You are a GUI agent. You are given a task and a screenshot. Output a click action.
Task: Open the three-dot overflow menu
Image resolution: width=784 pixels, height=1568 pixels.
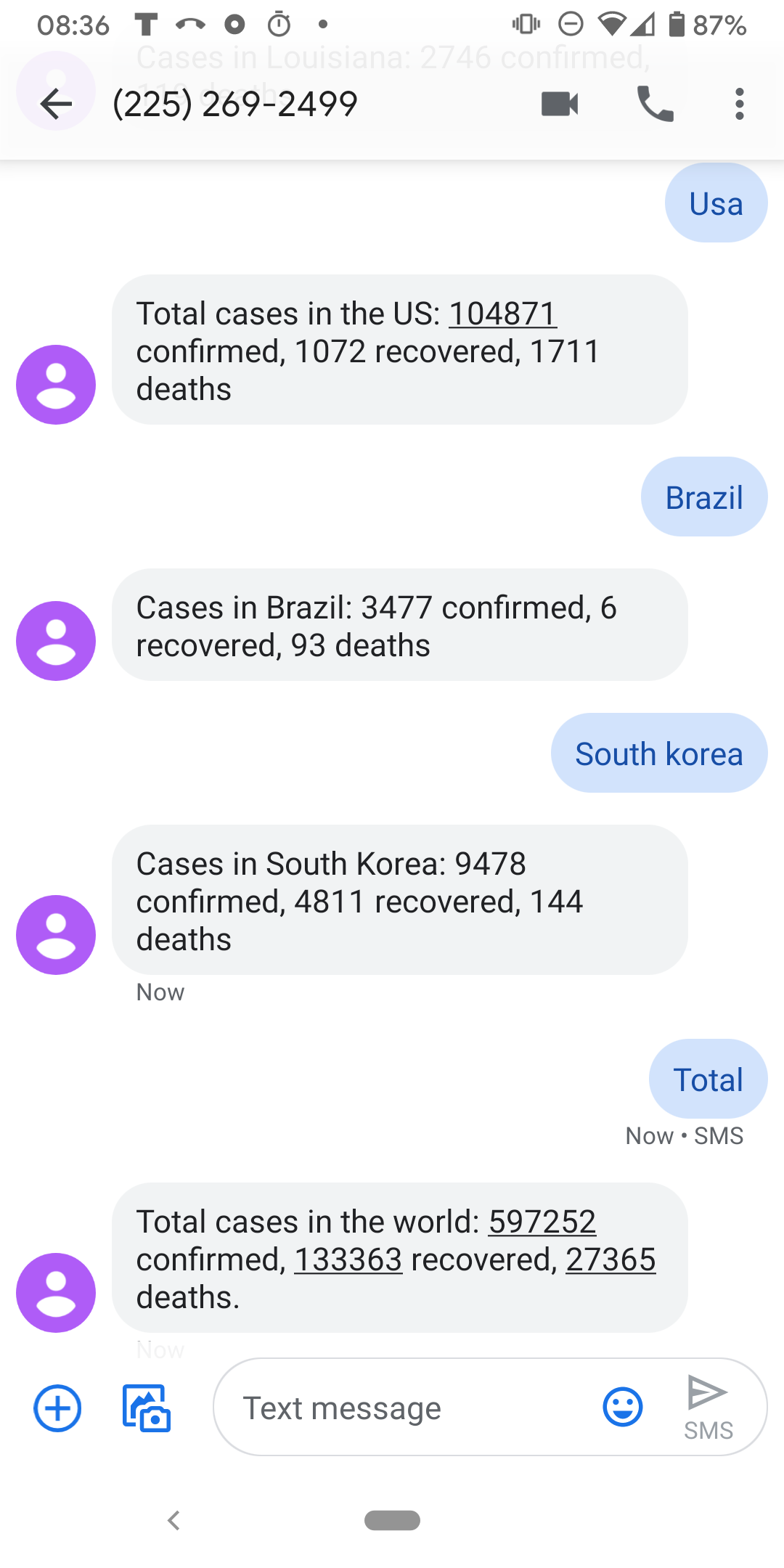[739, 104]
